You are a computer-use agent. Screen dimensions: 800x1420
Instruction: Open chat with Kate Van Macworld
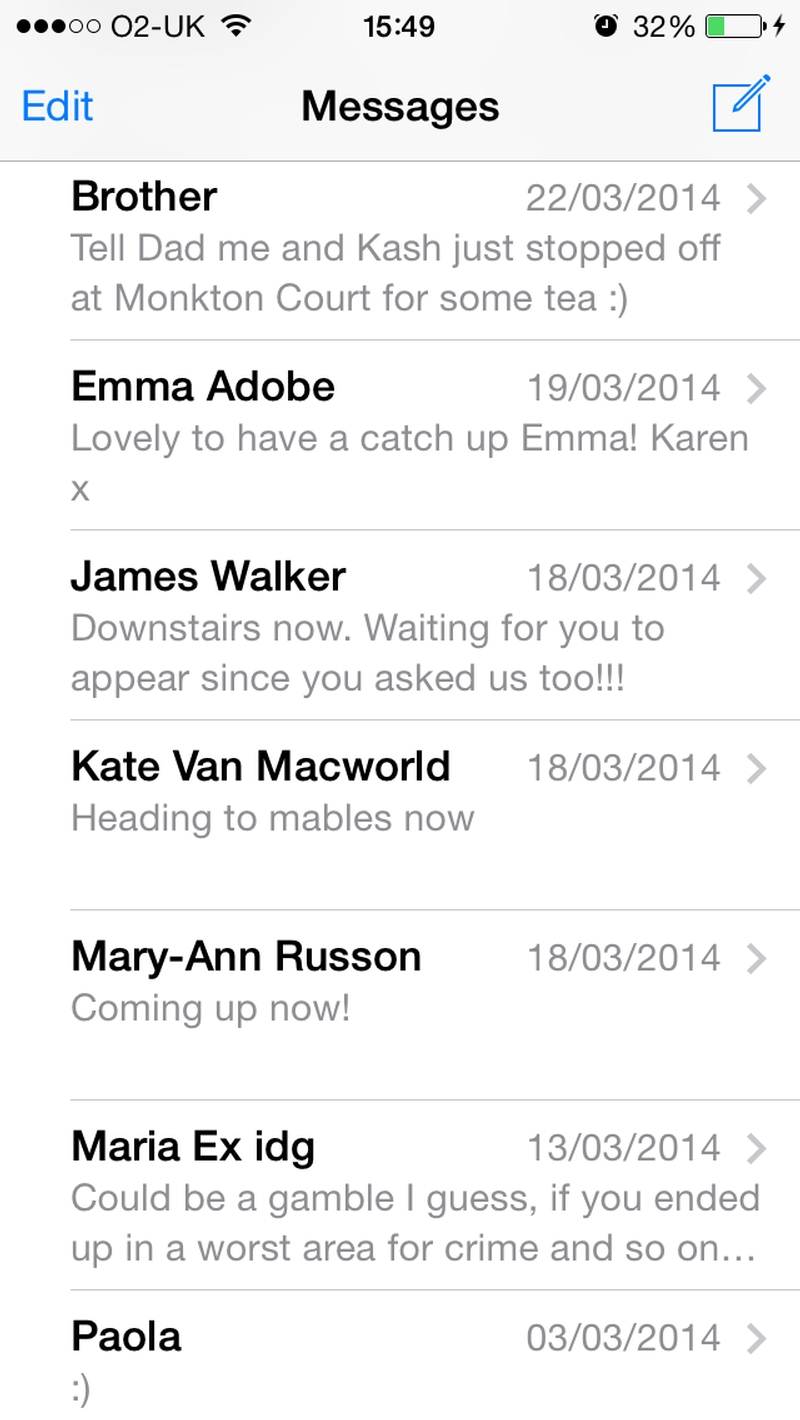[400, 814]
